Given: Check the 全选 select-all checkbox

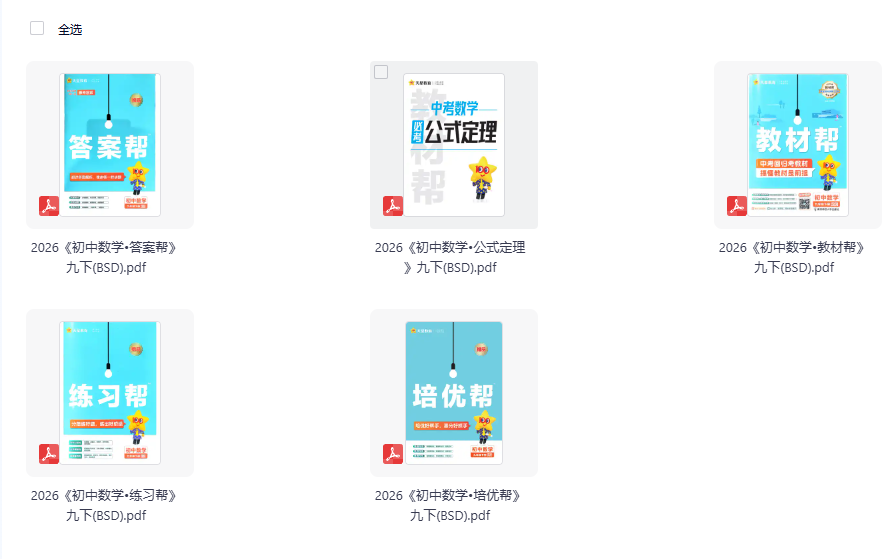Looking at the screenshot, I should point(37,28).
